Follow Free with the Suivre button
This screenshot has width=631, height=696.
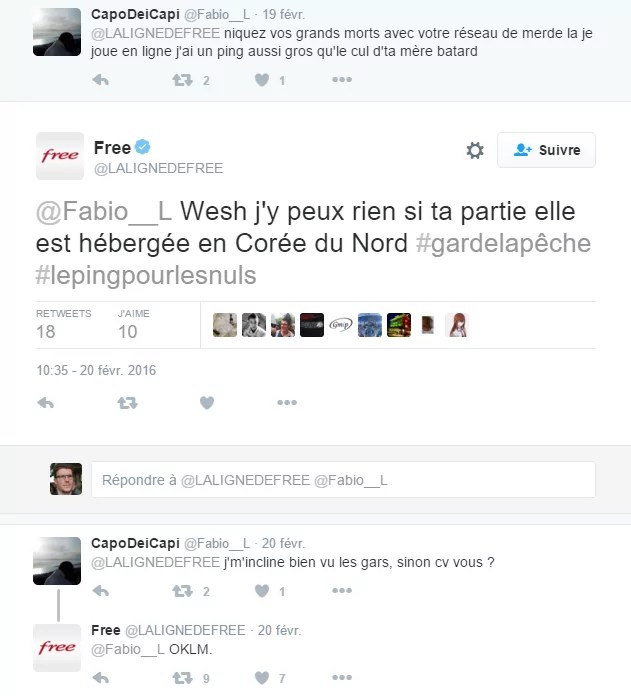point(546,150)
